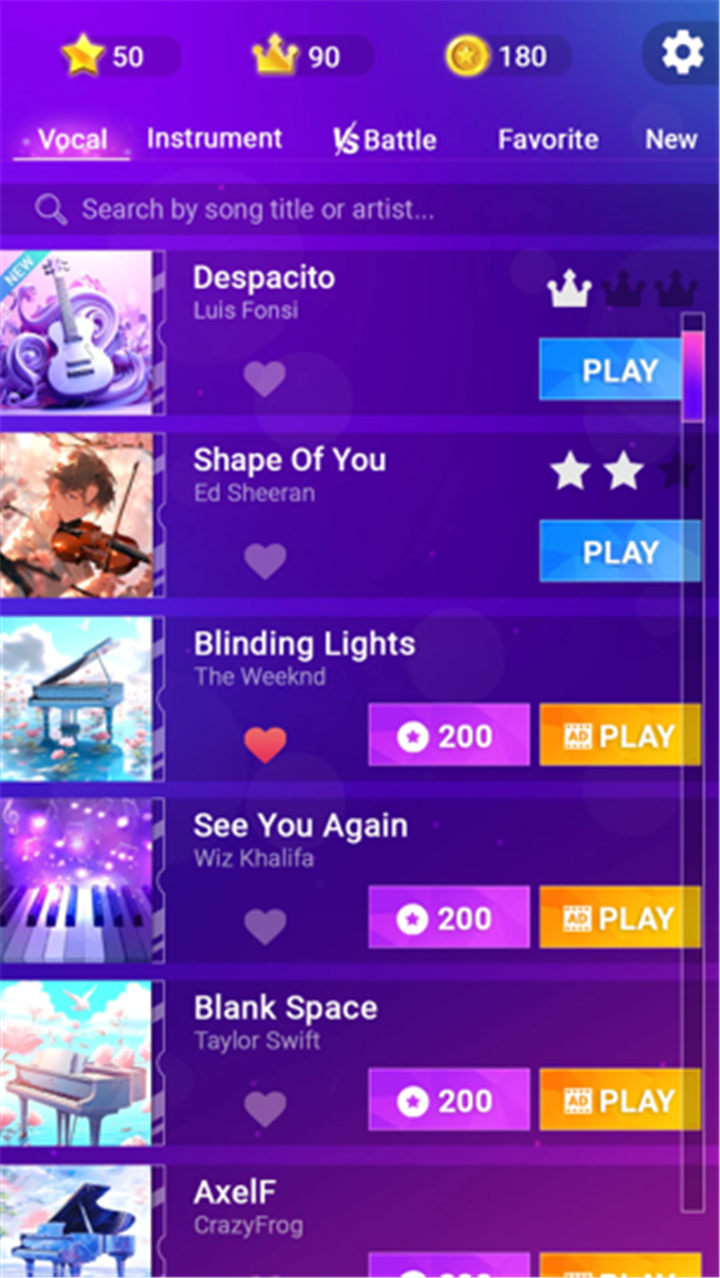Image resolution: width=720 pixels, height=1278 pixels.
Task: Unlock Blinding Lights for 200 coins
Action: tap(449, 736)
